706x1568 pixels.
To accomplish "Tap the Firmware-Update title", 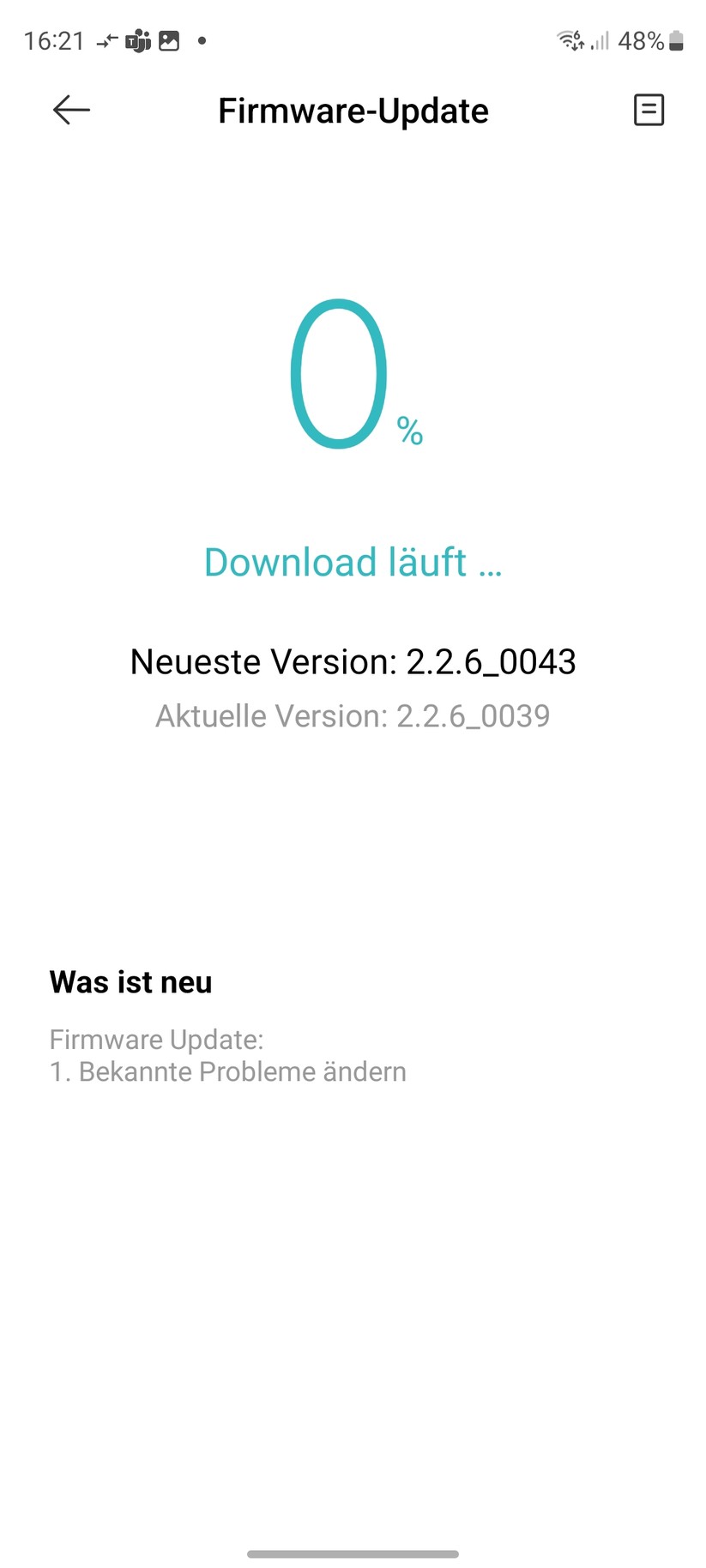I will click(x=353, y=110).
